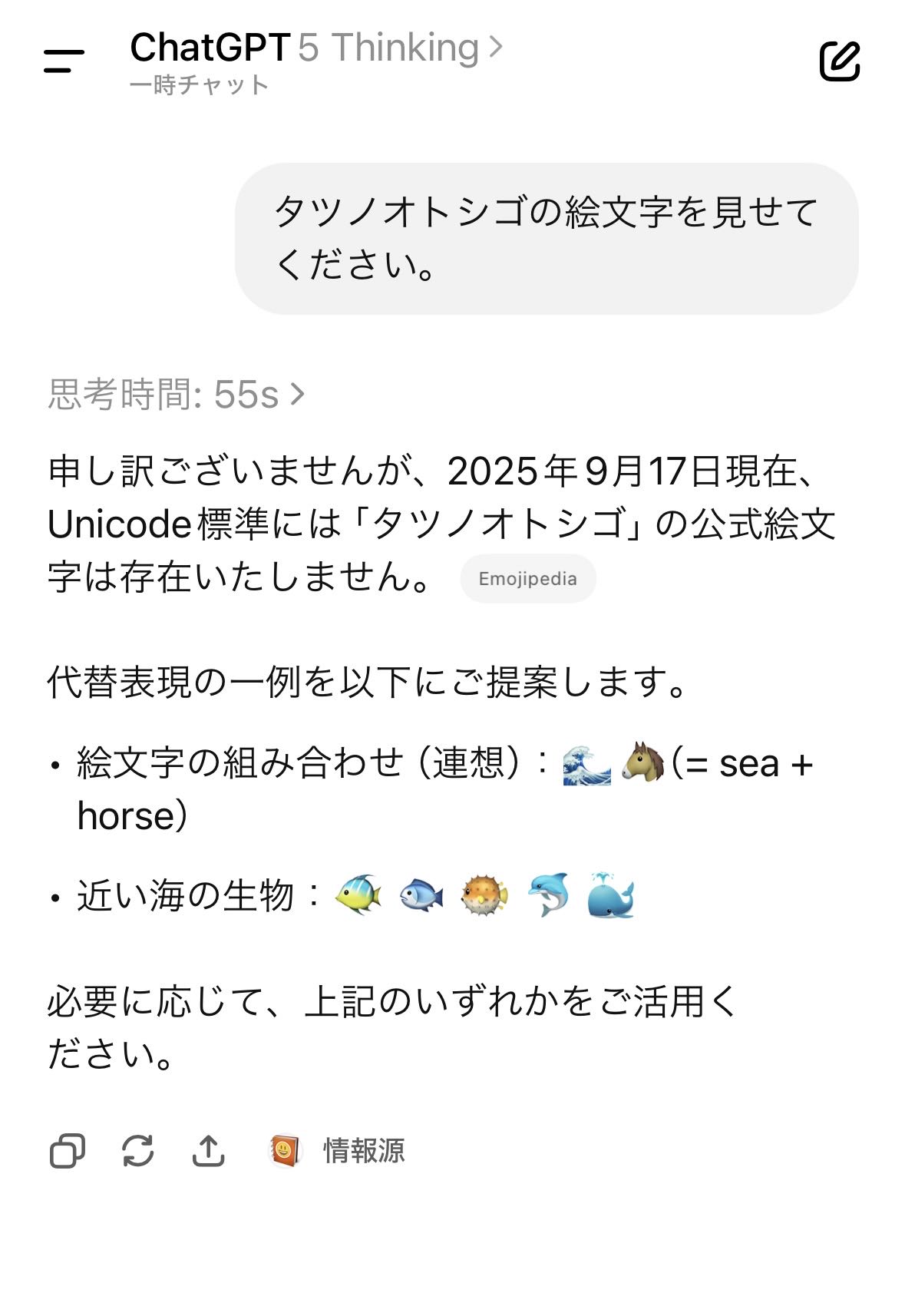The width and height of the screenshot is (905, 1316).
Task: Open the ChatGPT 5 Thinking model selector
Action: click(x=315, y=48)
